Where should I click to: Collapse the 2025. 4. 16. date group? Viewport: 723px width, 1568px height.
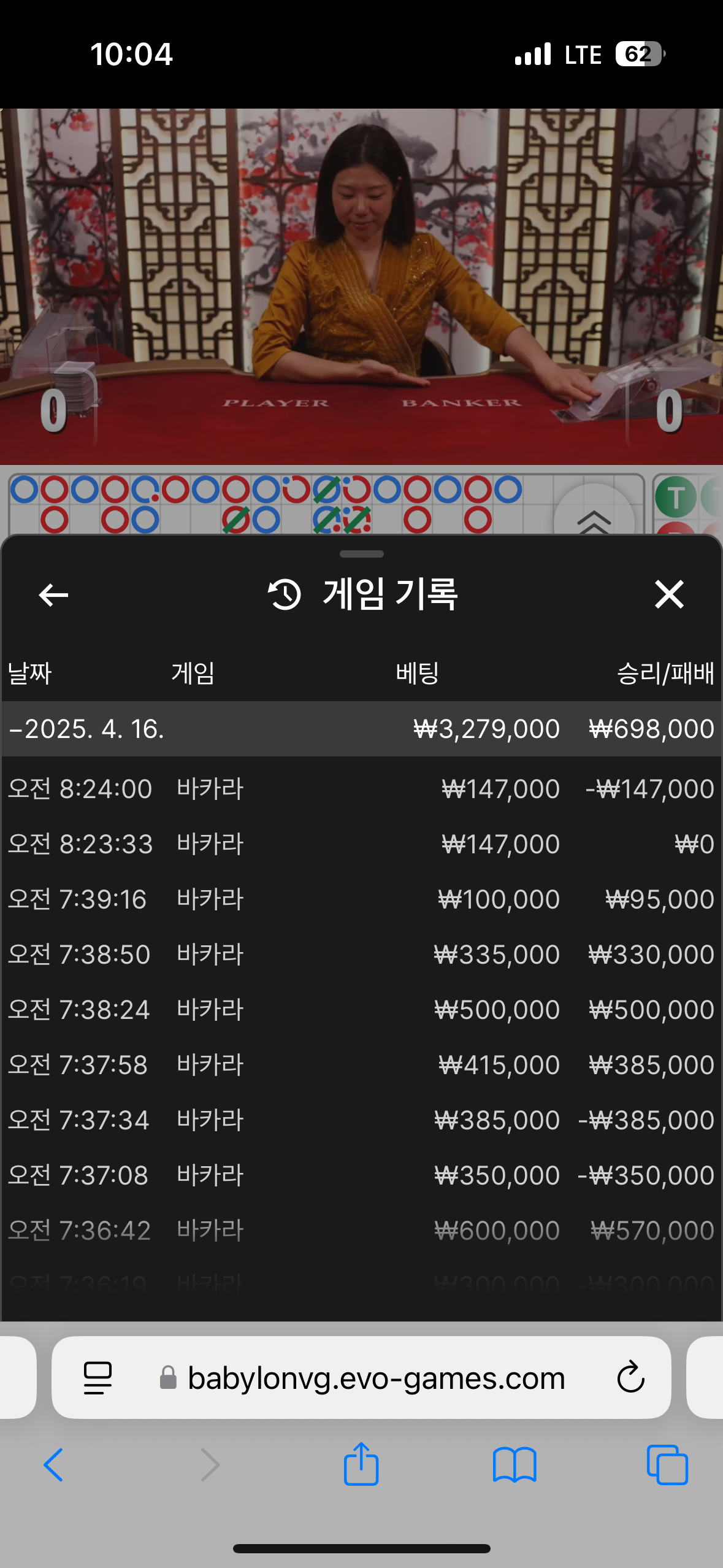(86, 729)
